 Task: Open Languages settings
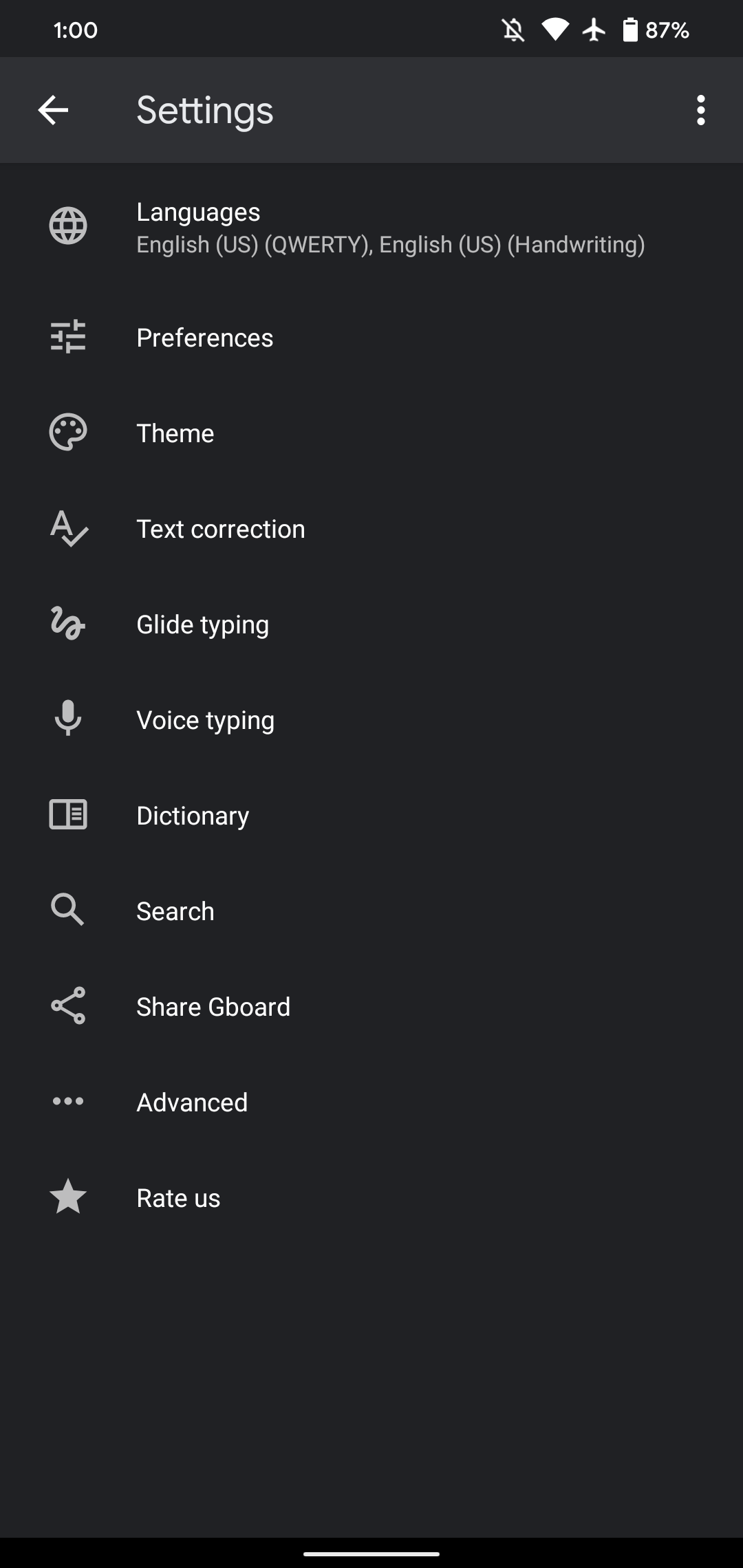371,227
